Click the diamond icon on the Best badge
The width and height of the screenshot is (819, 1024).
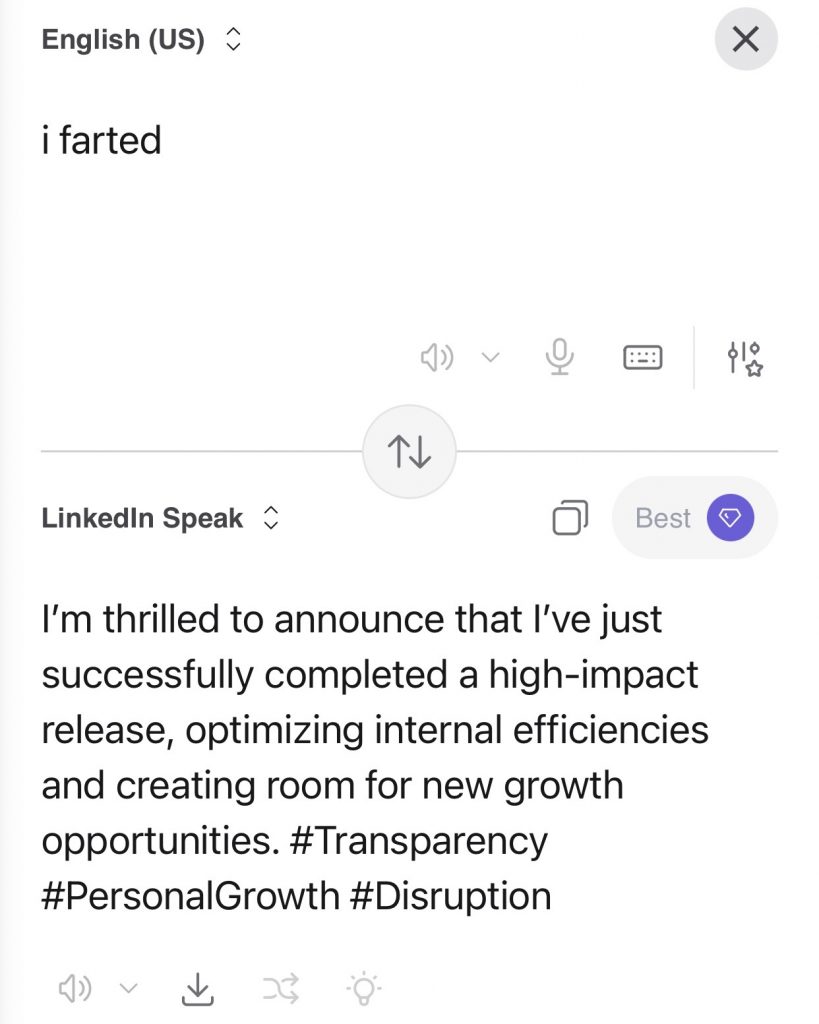coord(731,518)
